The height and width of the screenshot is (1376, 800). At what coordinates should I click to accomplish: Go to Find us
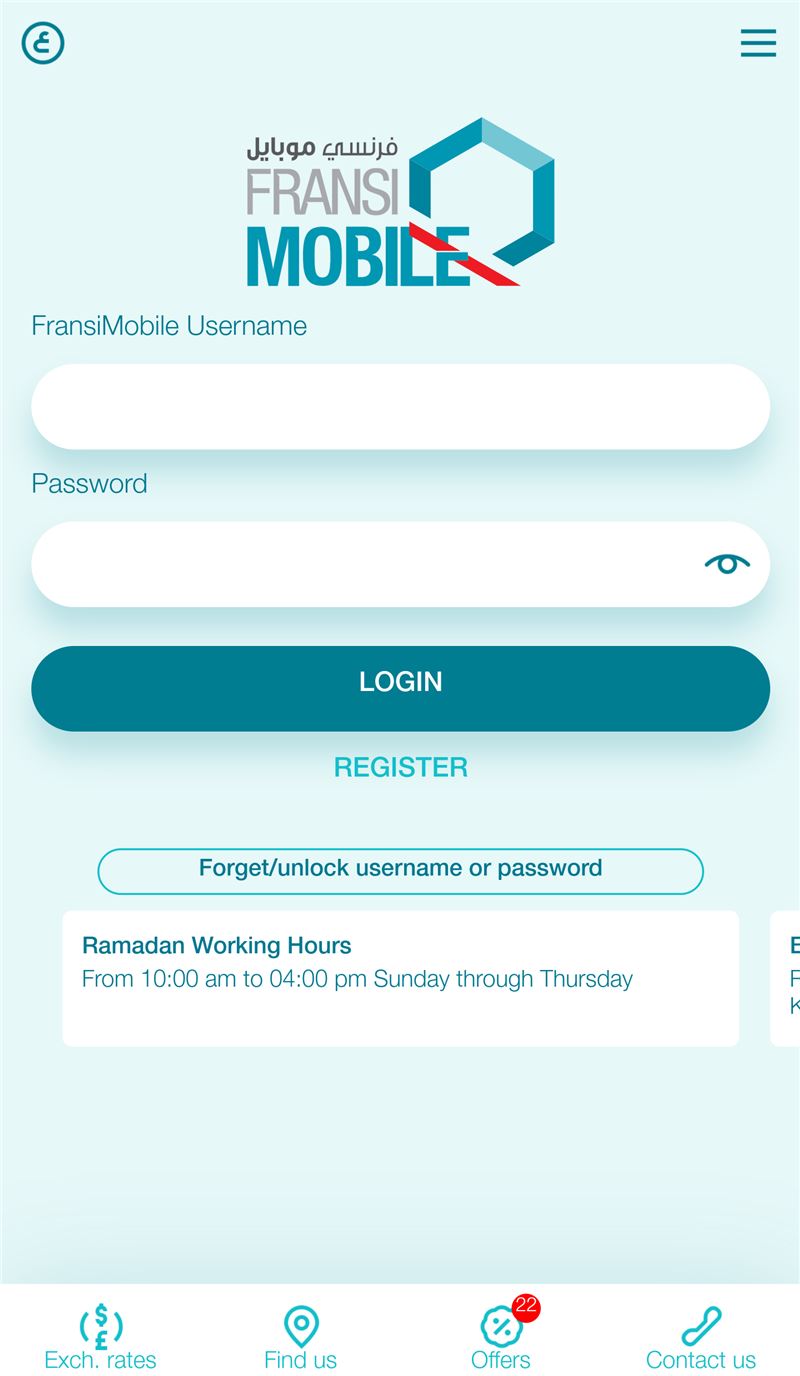(x=300, y=1338)
